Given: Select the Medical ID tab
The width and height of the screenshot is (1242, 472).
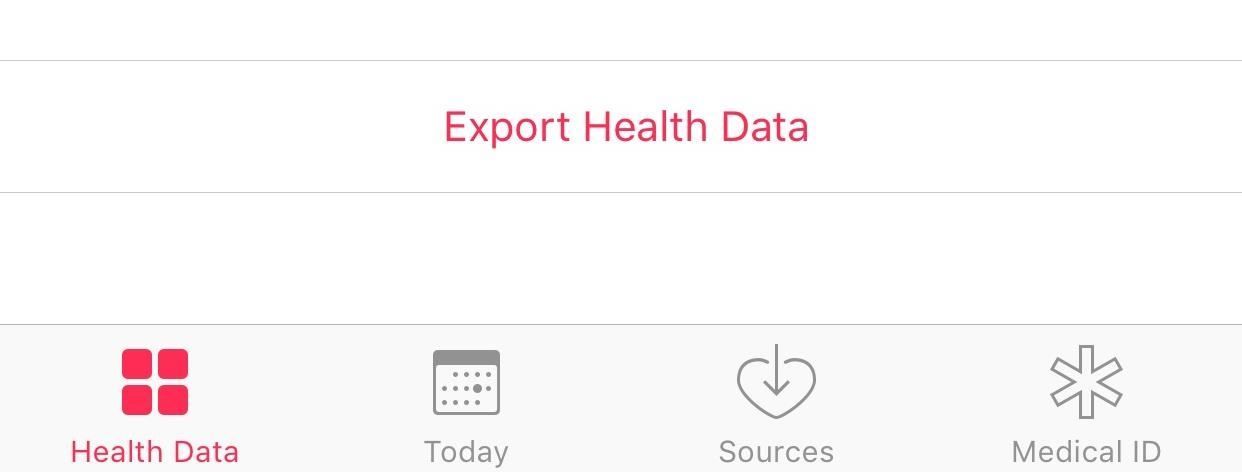Looking at the screenshot, I should 1086,400.
